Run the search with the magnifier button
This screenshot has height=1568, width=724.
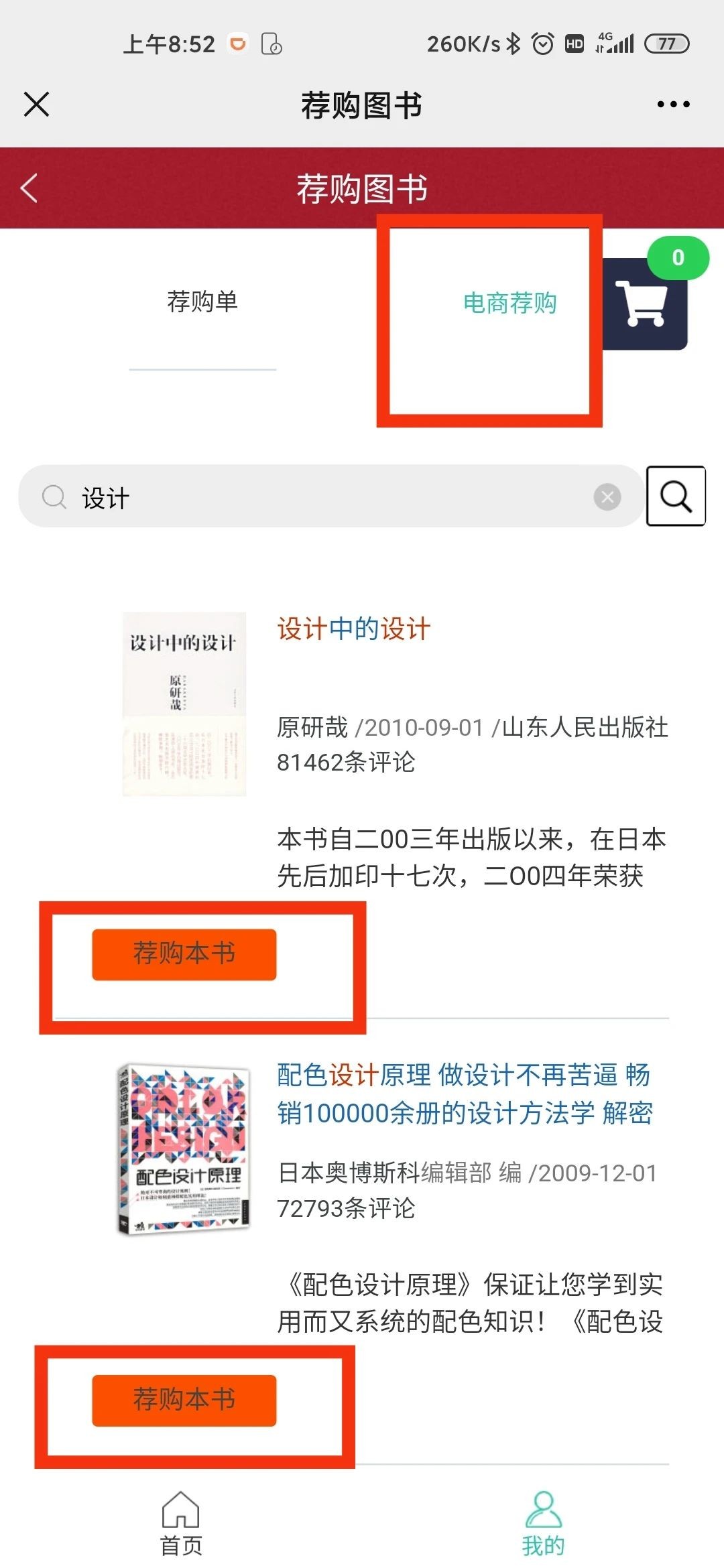pos(676,497)
